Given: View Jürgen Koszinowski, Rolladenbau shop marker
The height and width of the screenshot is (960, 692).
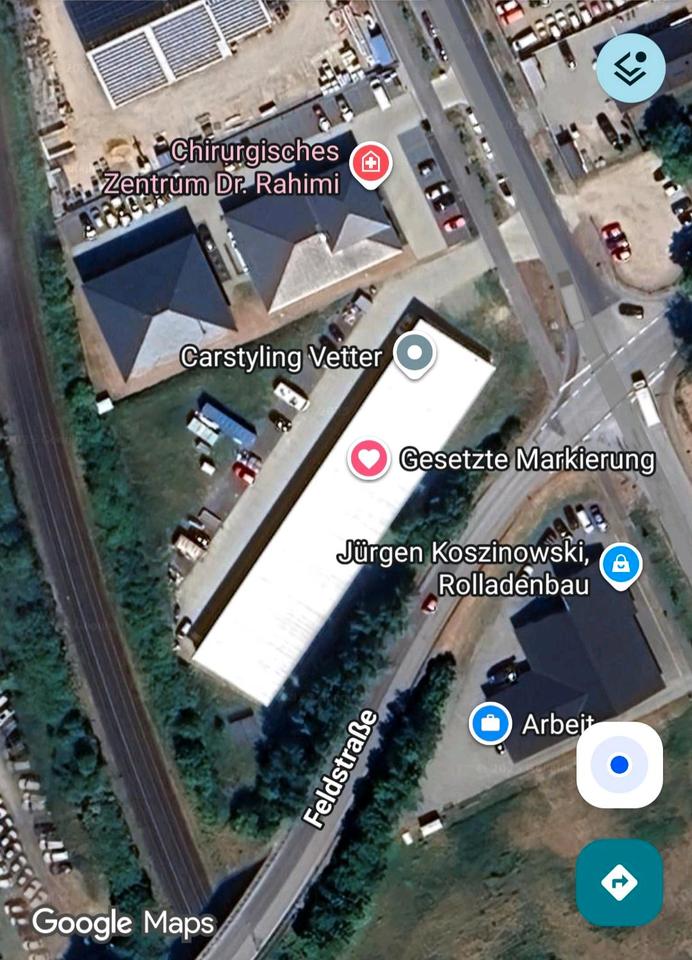Looking at the screenshot, I should pos(621,565).
